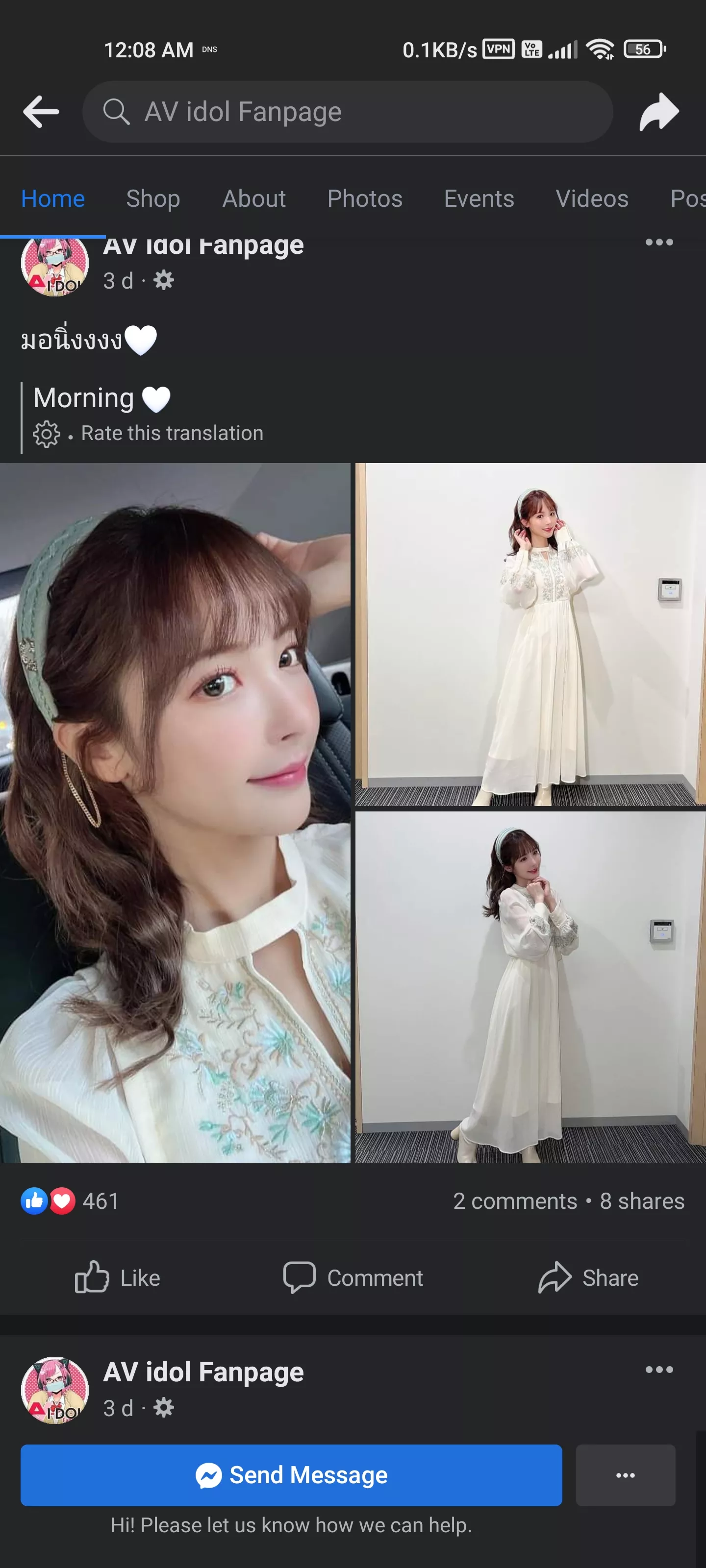View the upper right full-length dress photo
Image resolution: width=706 pixels, height=1568 pixels.
coord(530,634)
